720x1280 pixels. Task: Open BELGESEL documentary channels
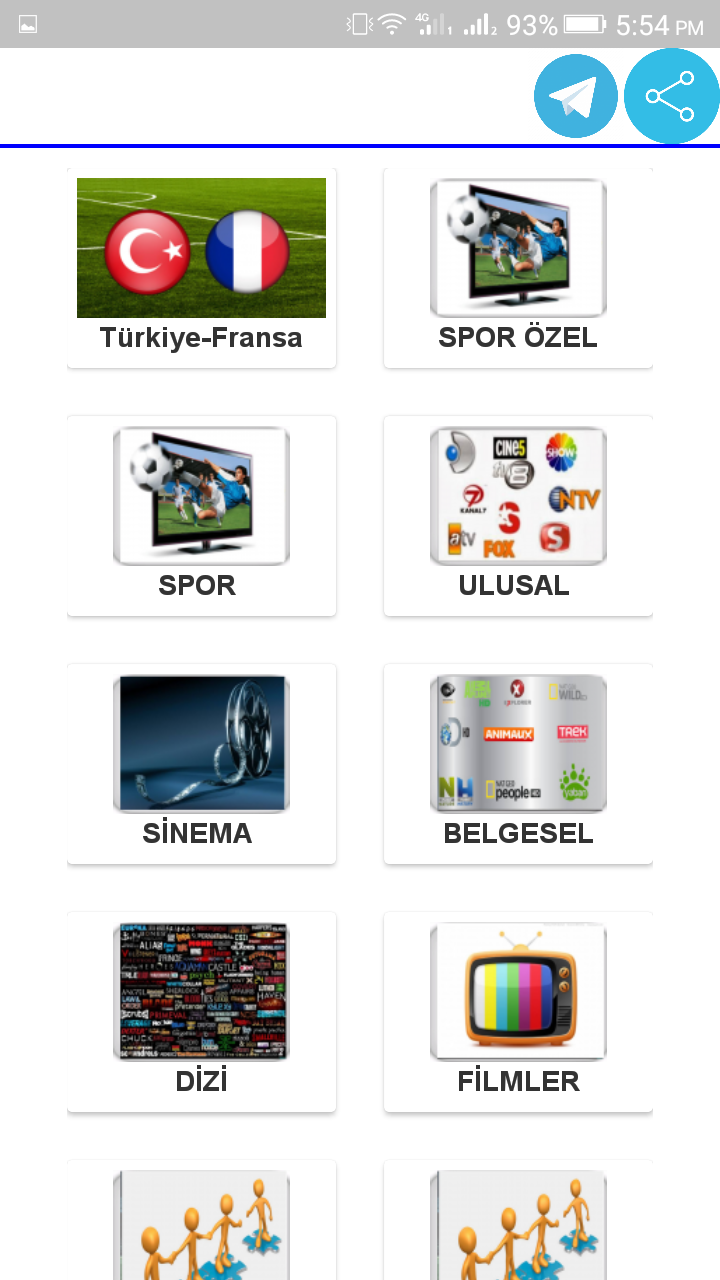click(x=518, y=764)
